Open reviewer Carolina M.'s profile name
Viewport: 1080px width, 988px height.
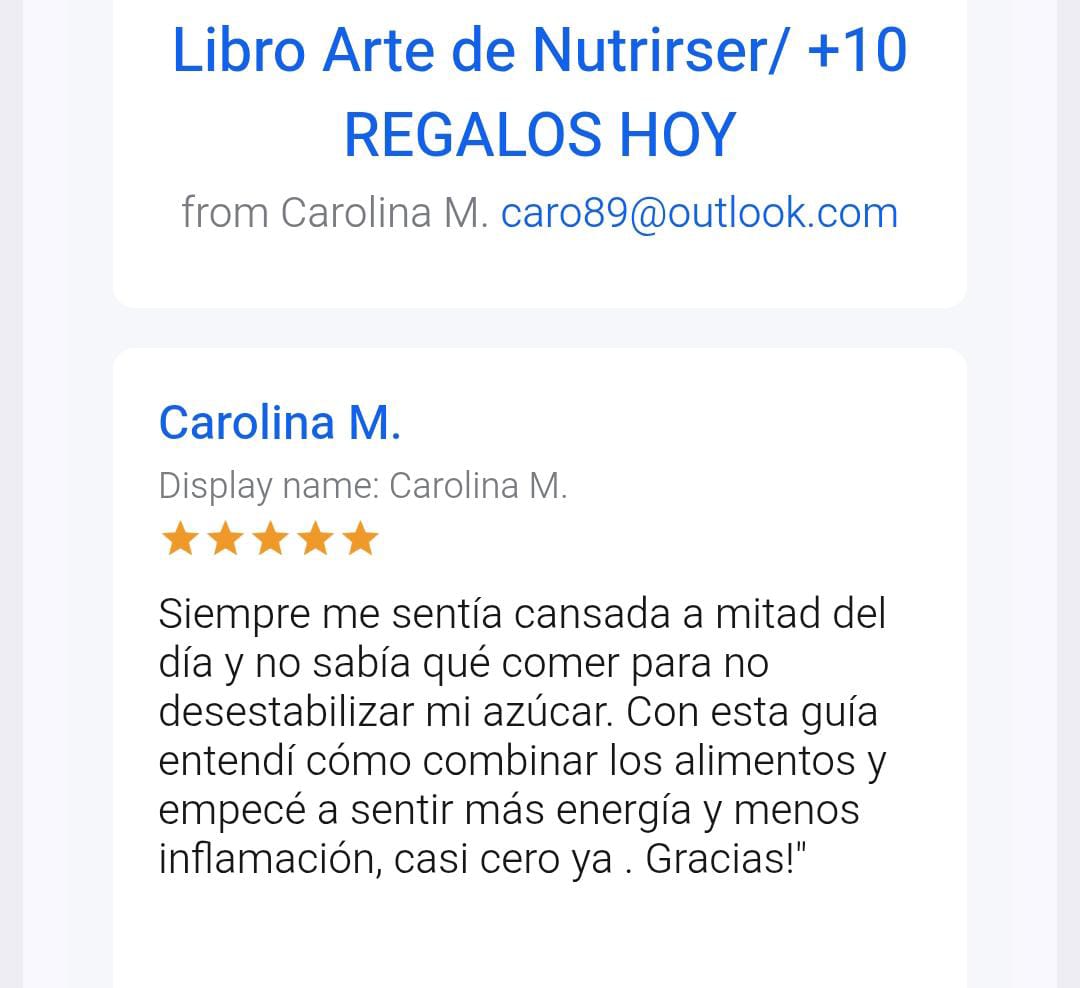point(280,422)
